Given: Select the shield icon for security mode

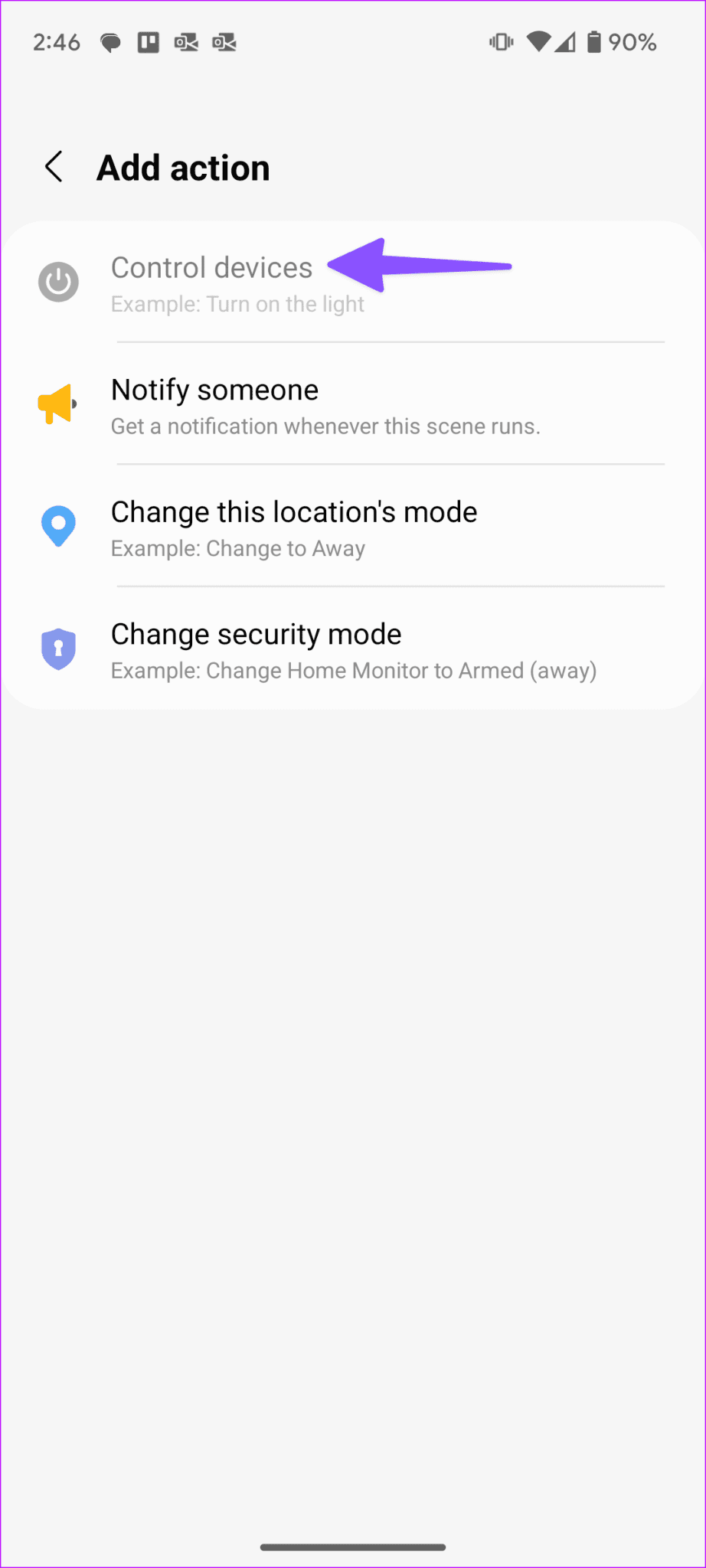Looking at the screenshot, I should coord(58,648).
